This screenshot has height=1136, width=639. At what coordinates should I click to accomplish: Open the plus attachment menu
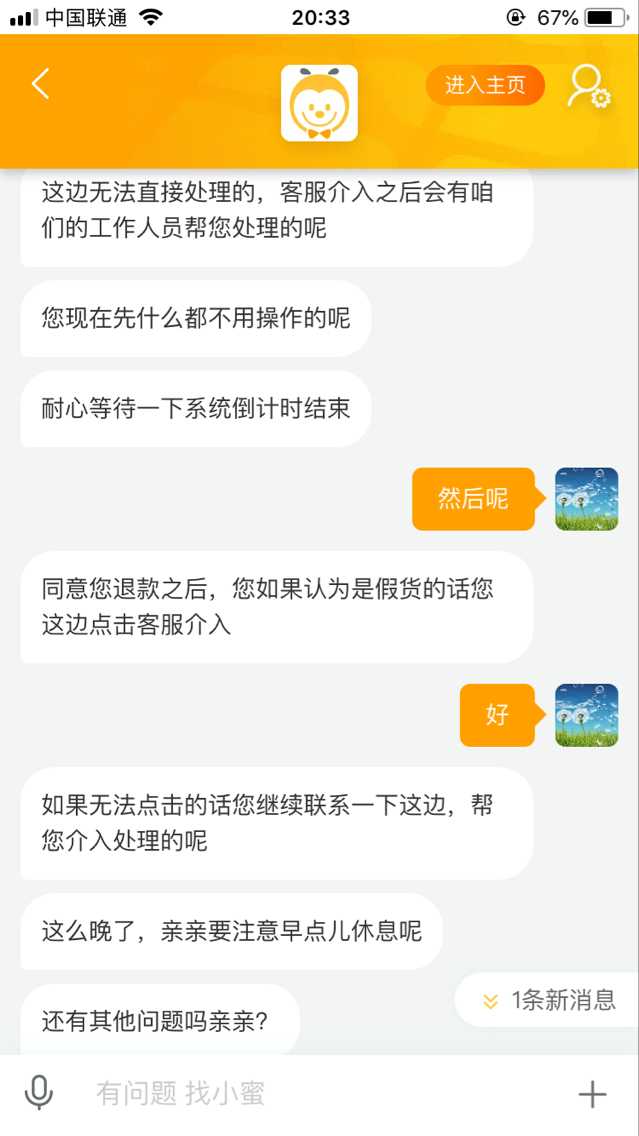click(x=592, y=1094)
